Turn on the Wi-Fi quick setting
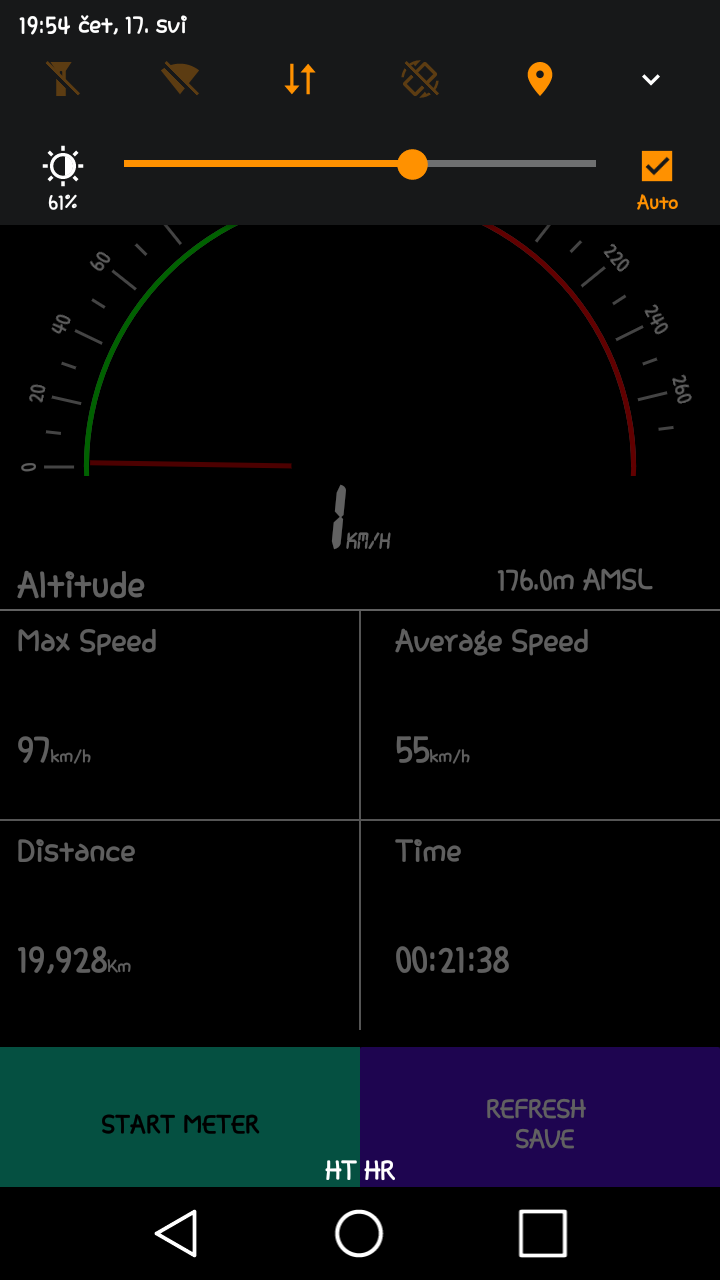The width and height of the screenshot is (720, 1280). [x=180, y=79]
